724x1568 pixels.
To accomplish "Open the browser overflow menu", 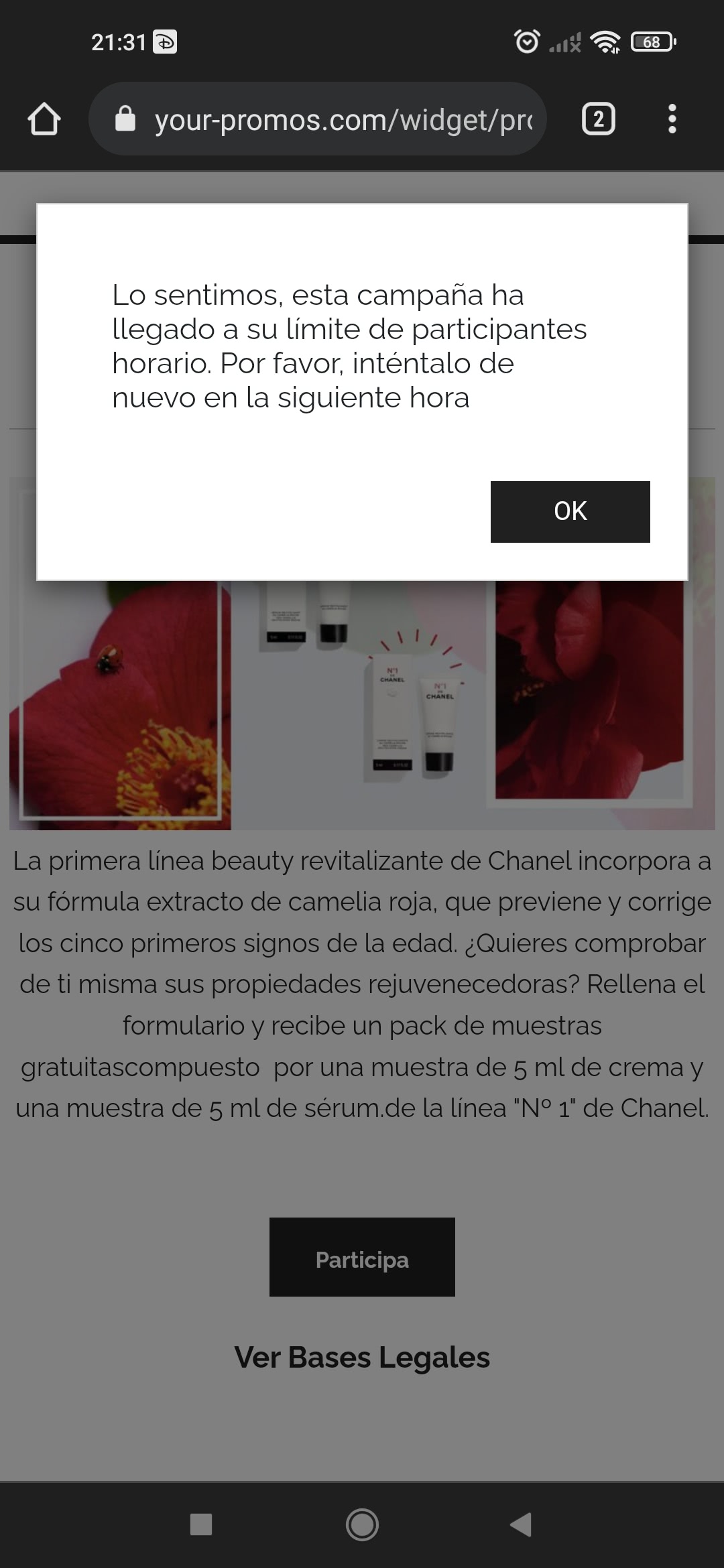I will (x=672, y=119).
